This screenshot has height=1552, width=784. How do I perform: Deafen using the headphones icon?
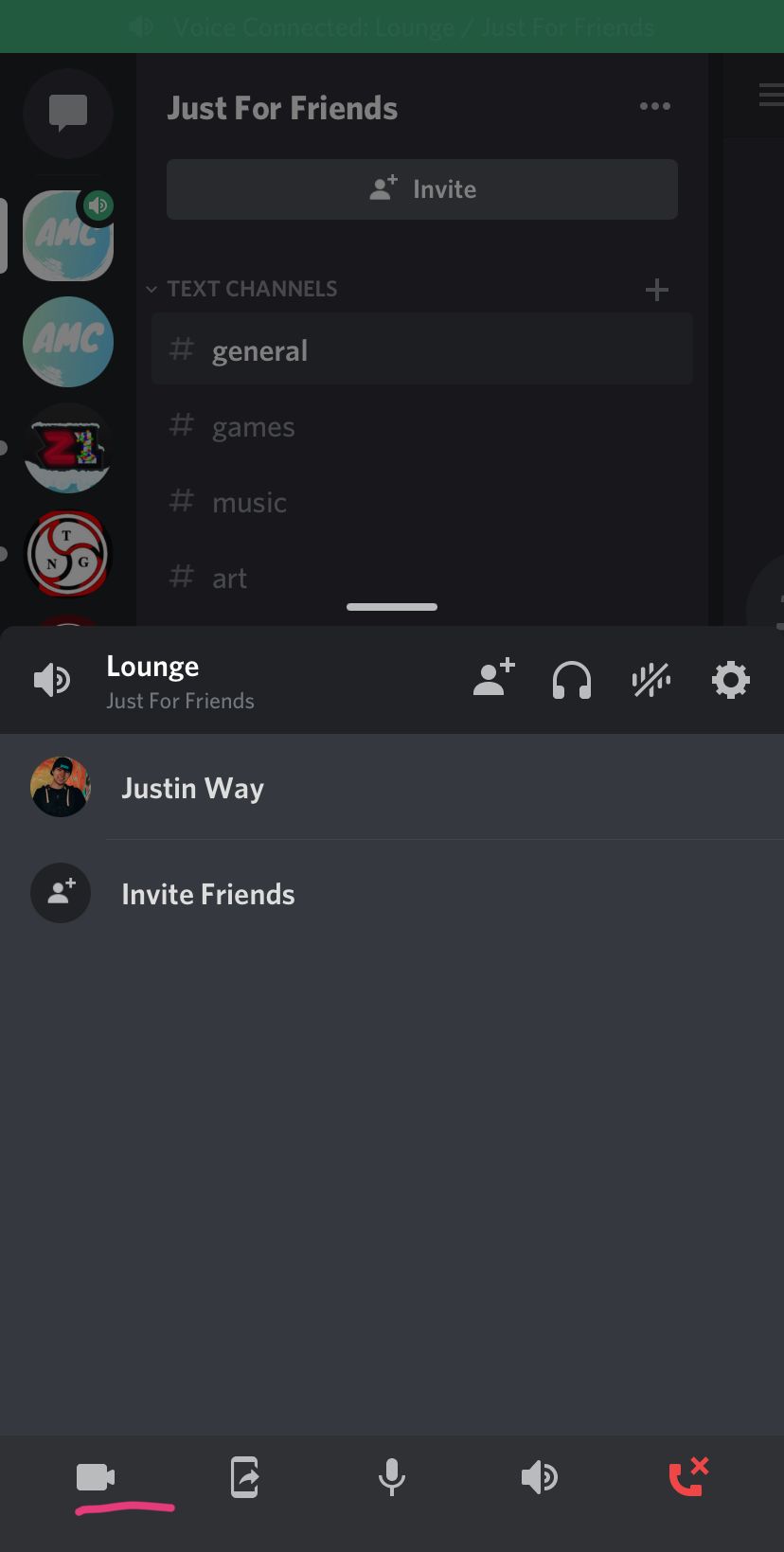tap(572, 680)
